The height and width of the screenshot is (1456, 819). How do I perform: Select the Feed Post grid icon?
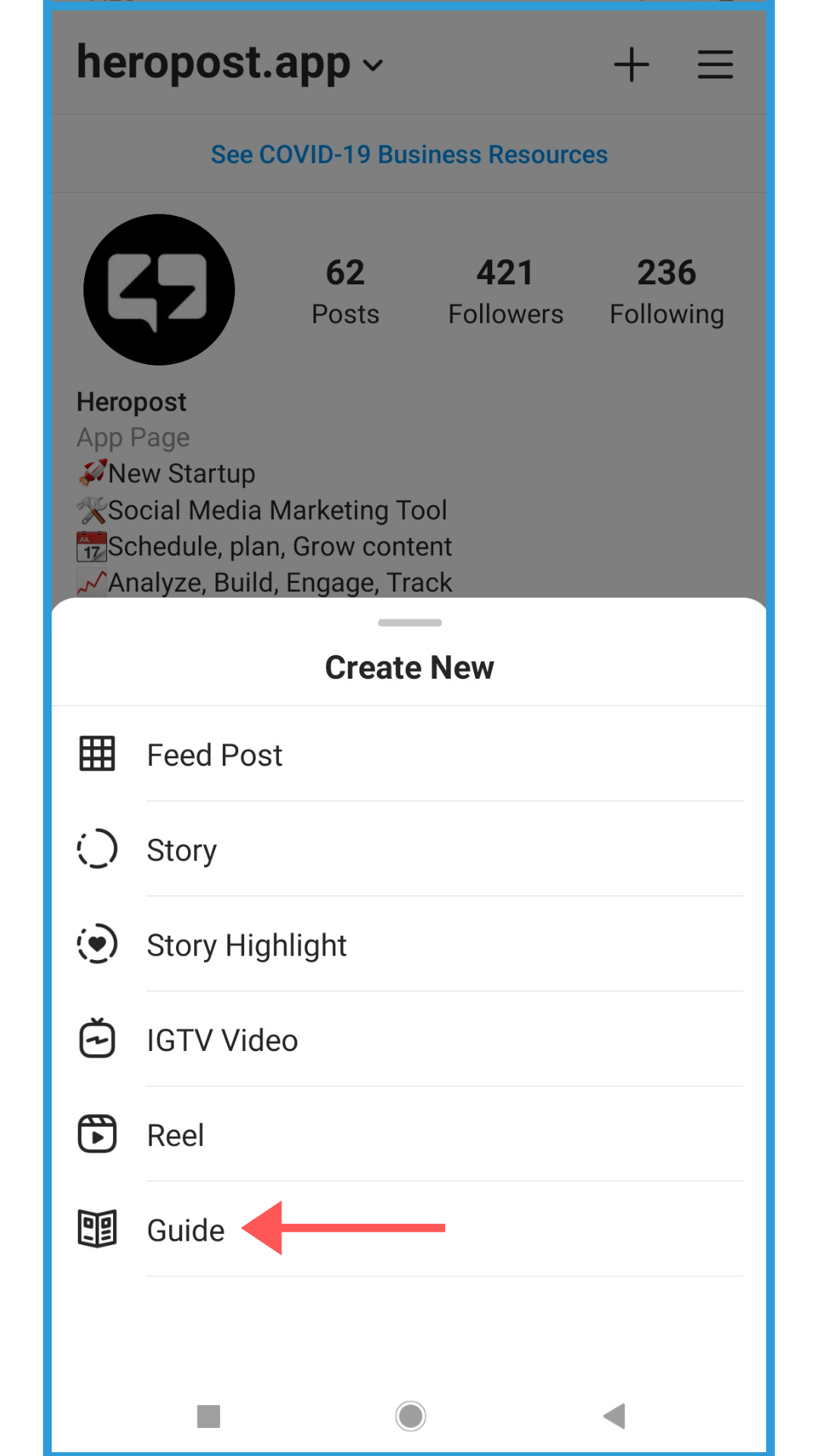pyautogui.click(x=96, y=754)
